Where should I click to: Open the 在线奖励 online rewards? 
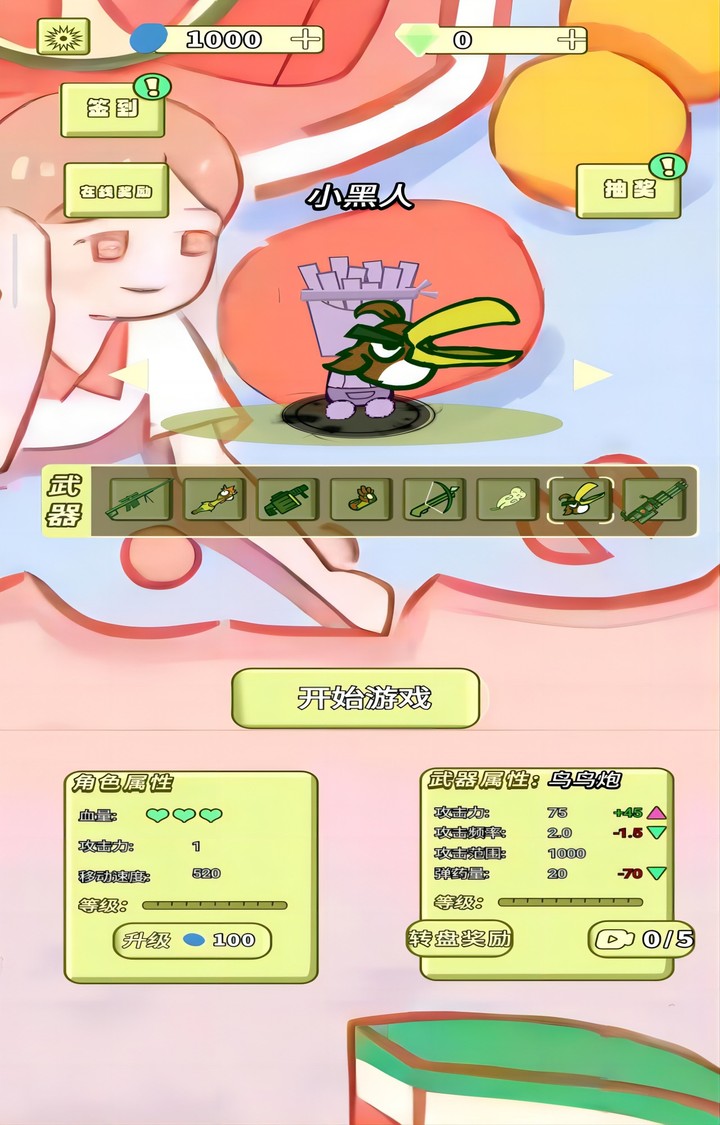116,190
